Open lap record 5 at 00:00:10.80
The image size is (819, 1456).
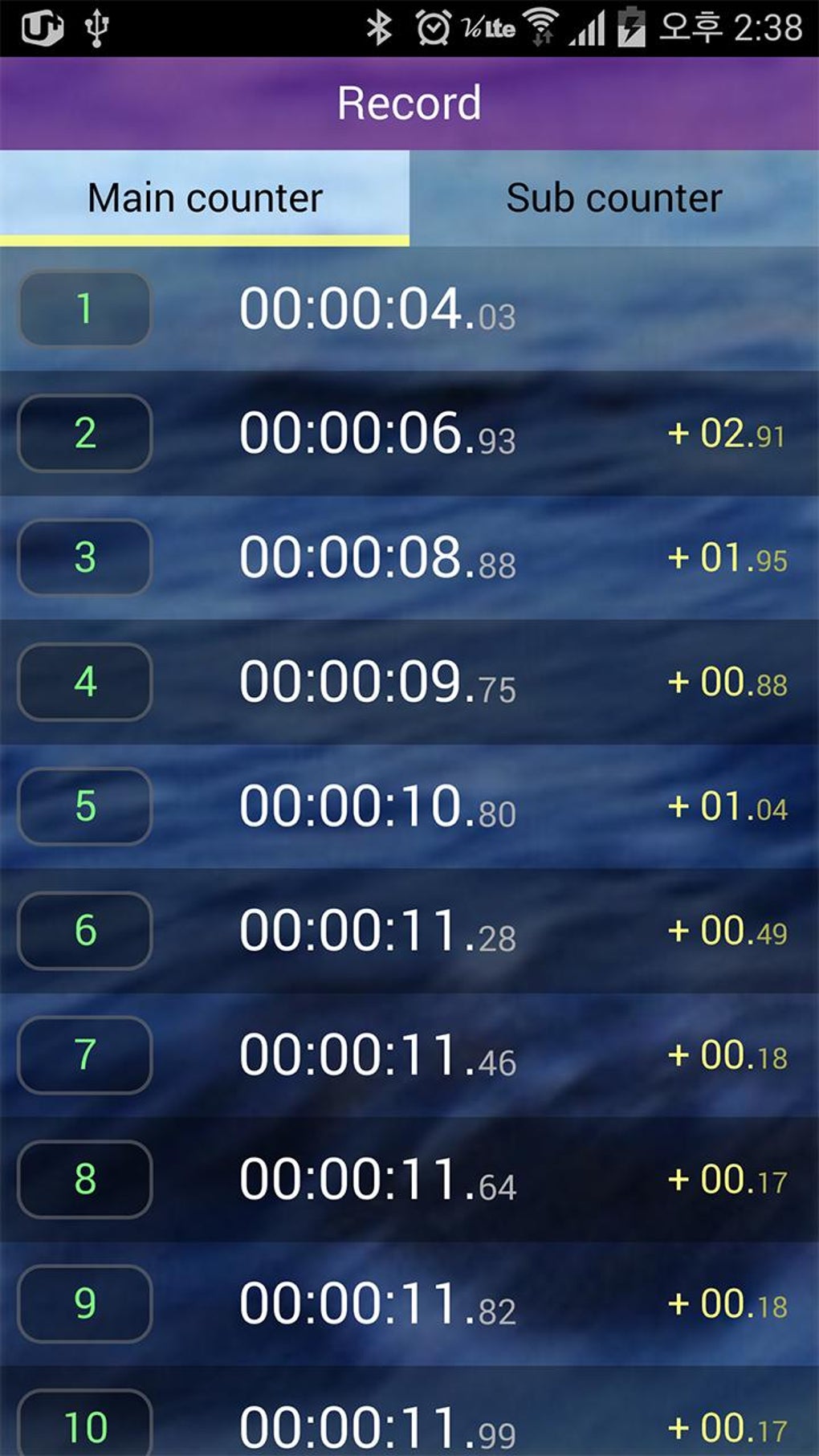pos(409,806)
